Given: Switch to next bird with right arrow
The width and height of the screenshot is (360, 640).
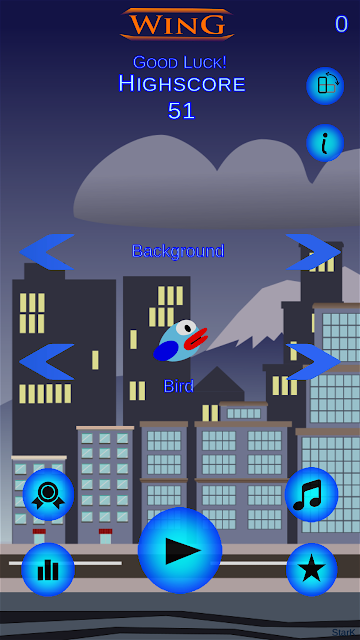Looking at the screenshot, I should (313, 362).
